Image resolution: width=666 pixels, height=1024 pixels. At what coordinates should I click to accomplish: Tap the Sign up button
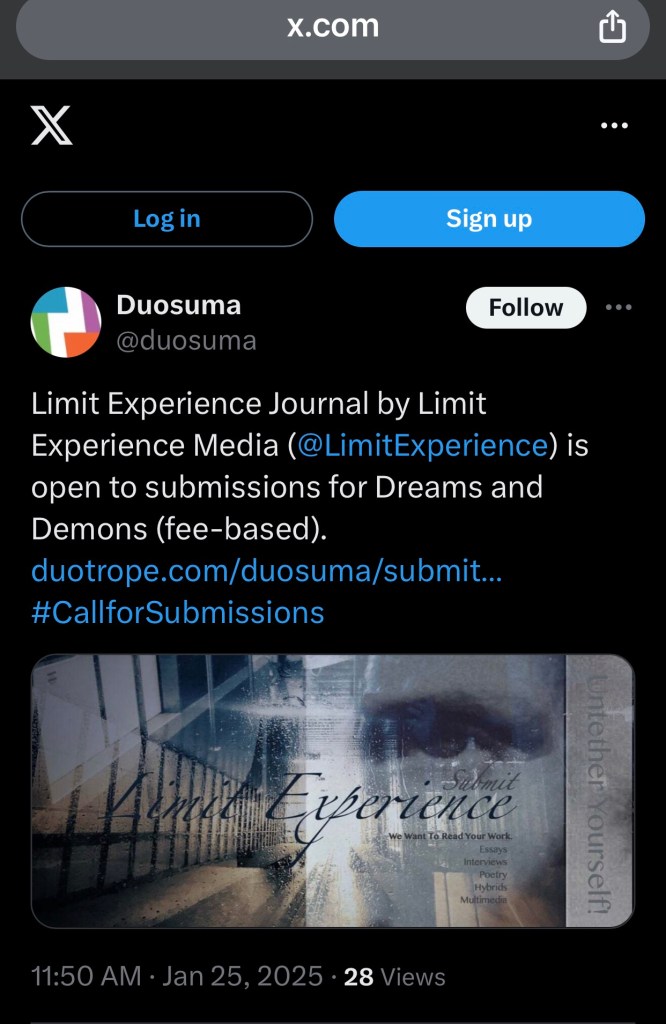pos(489,219)
